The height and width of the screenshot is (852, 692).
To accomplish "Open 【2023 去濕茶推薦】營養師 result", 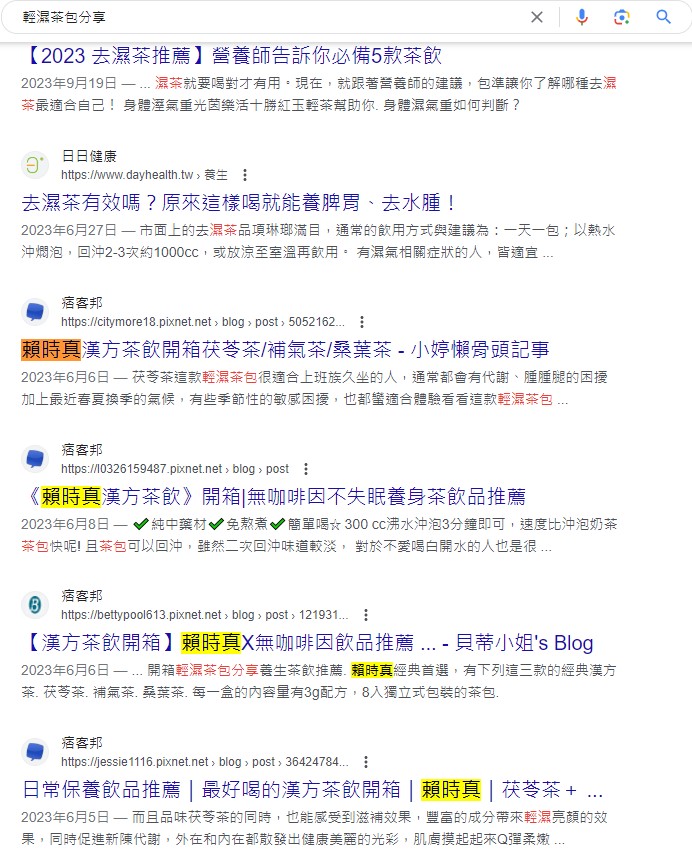I will tap(231, 56).
